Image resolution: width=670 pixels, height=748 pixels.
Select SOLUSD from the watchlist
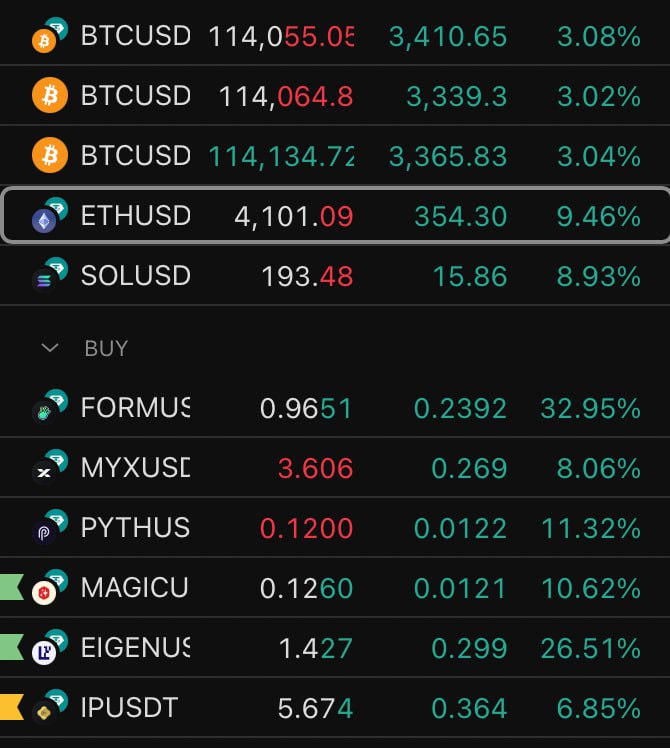[335, 276]
